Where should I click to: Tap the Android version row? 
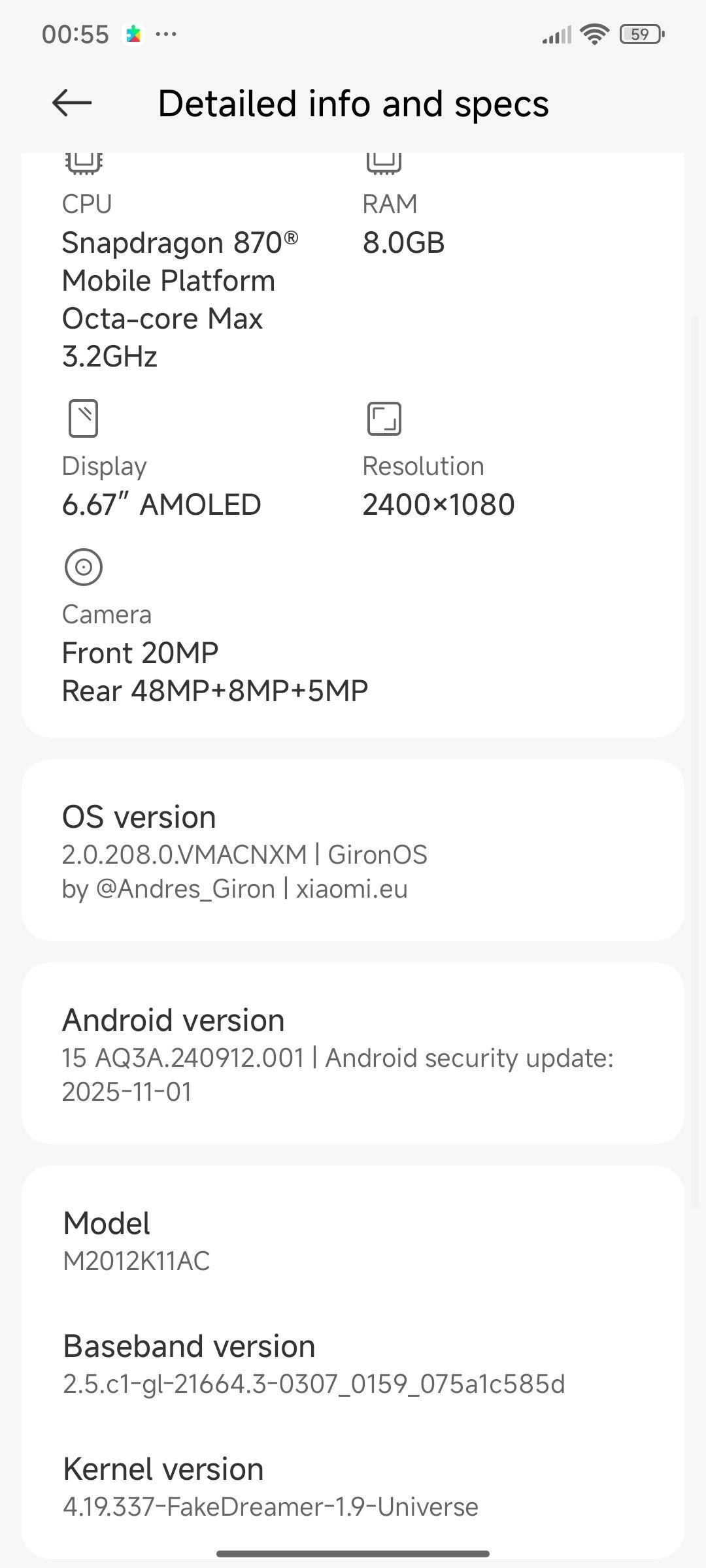click(353, 1054)
